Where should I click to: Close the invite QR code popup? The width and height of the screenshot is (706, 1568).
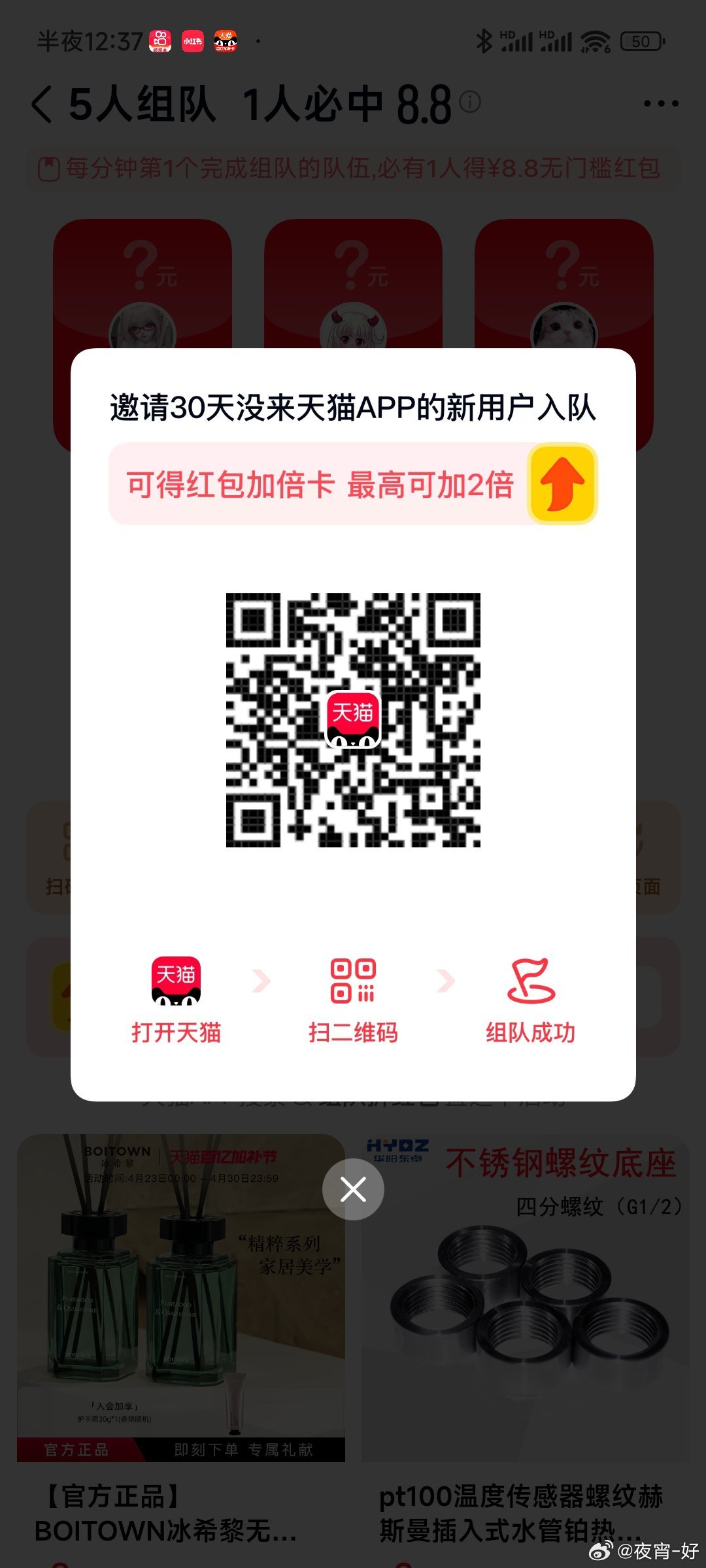(353, 1189)
